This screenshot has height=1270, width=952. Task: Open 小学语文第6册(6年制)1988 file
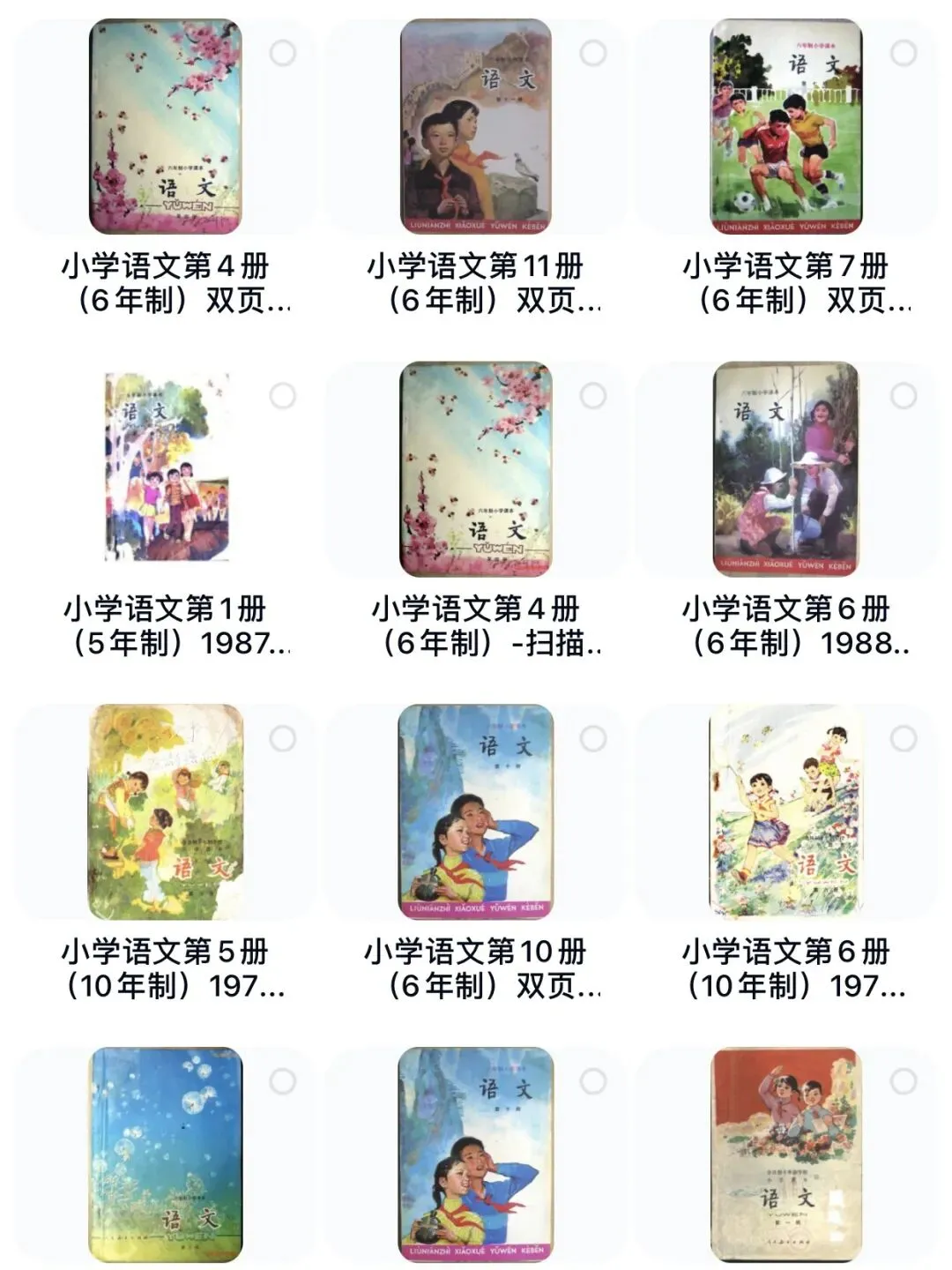click(786, 469)
